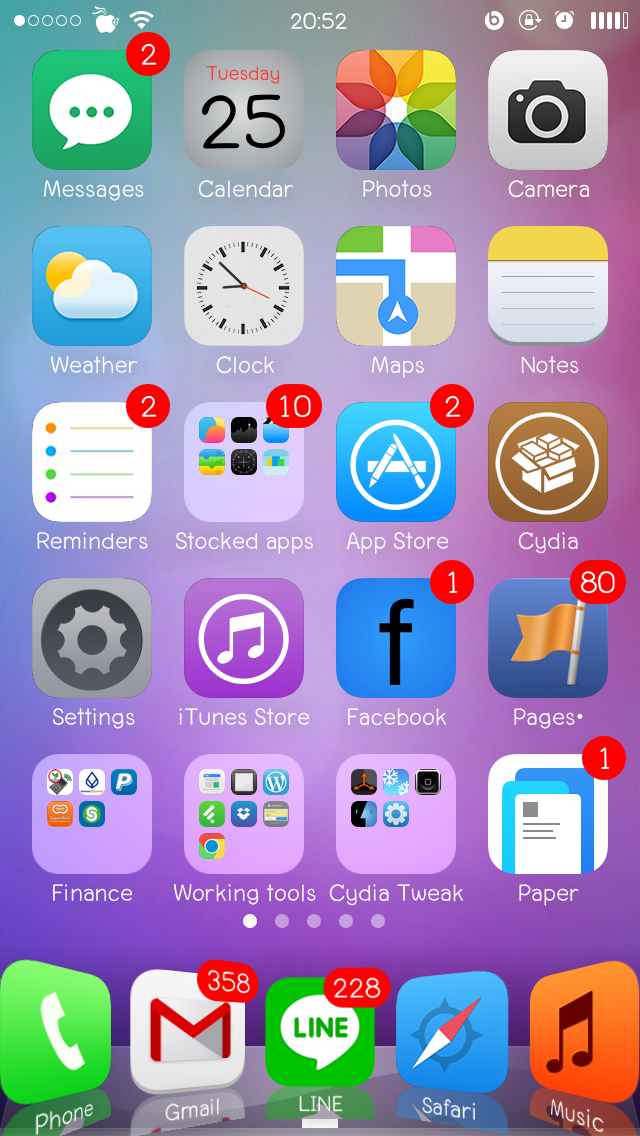This screenshot has height=1136, width=640.
Task: Open Cydia
Action: tap(548, 462)
